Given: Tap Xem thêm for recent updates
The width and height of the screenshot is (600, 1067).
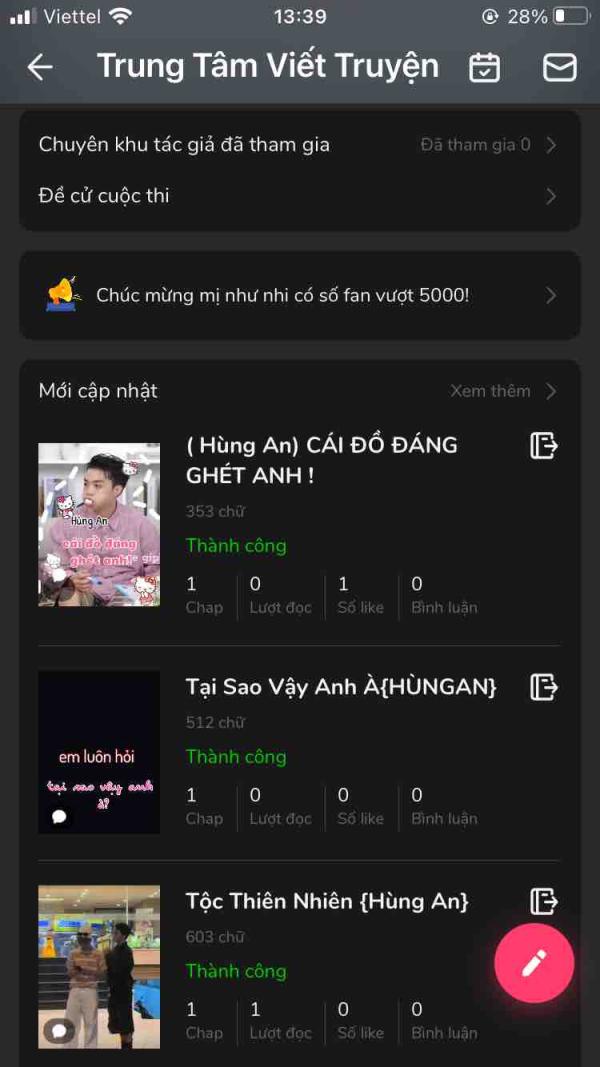Looking at the screenshot, I should [502, 391].
